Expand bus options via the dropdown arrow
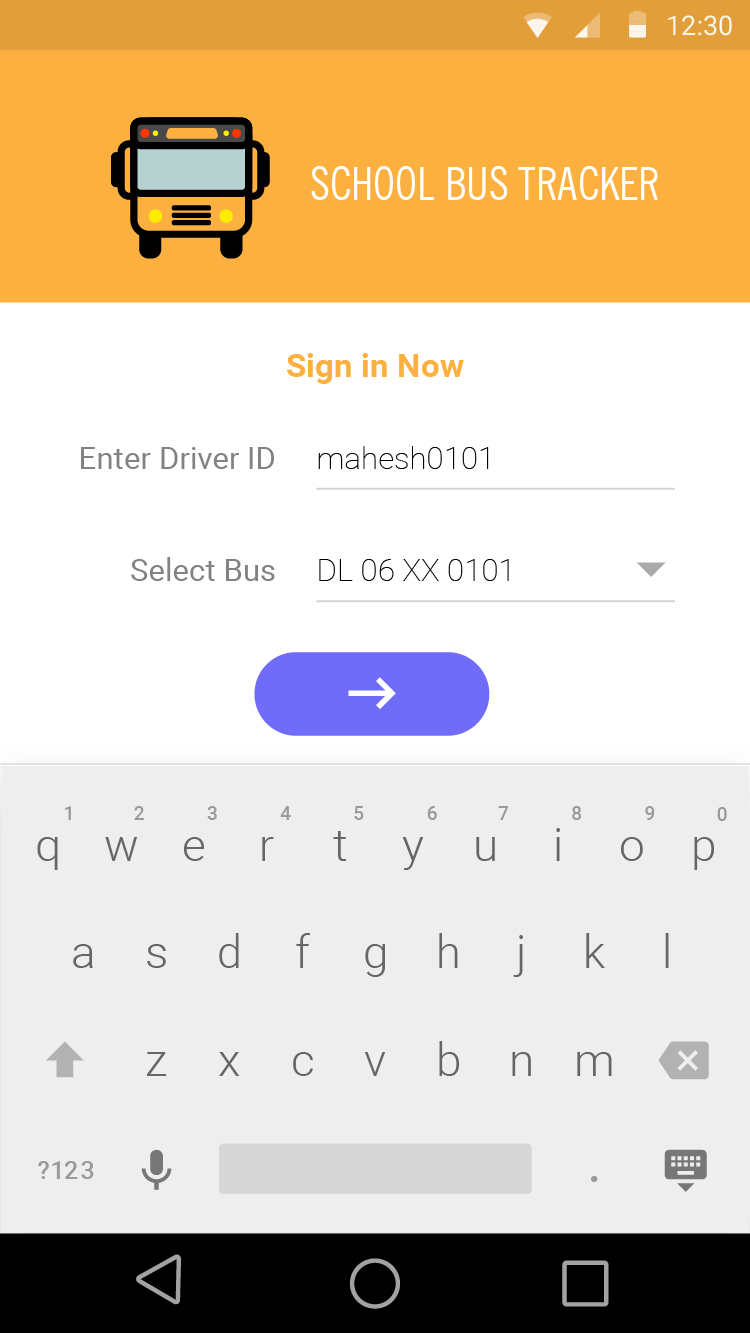 click(651, 568)
